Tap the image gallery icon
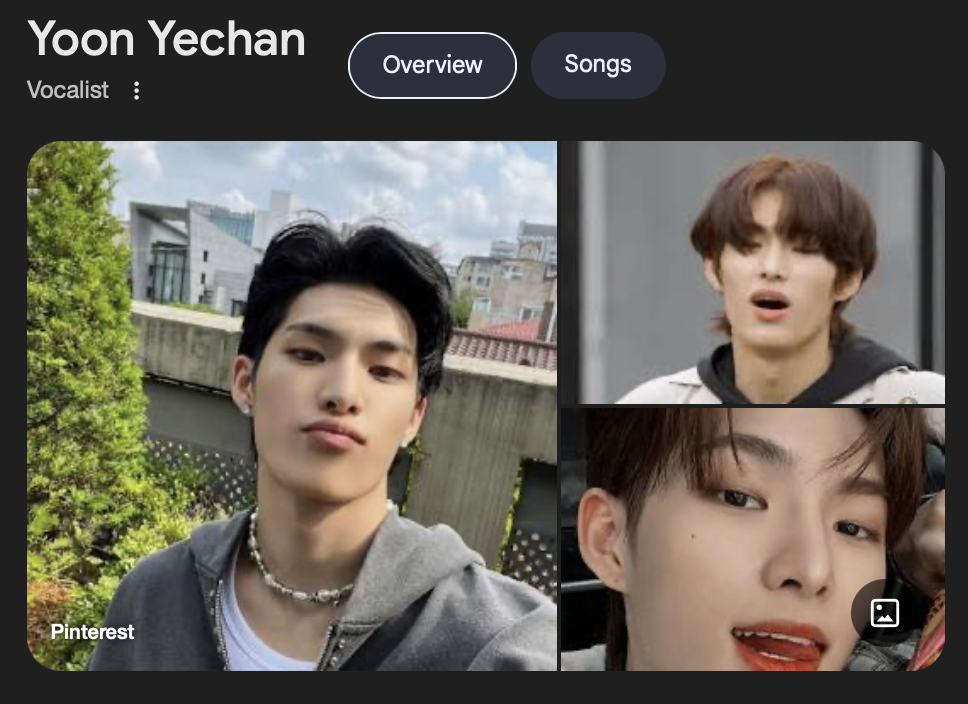The width and height of the screenshot is (968, 704). tap(885, 612)
